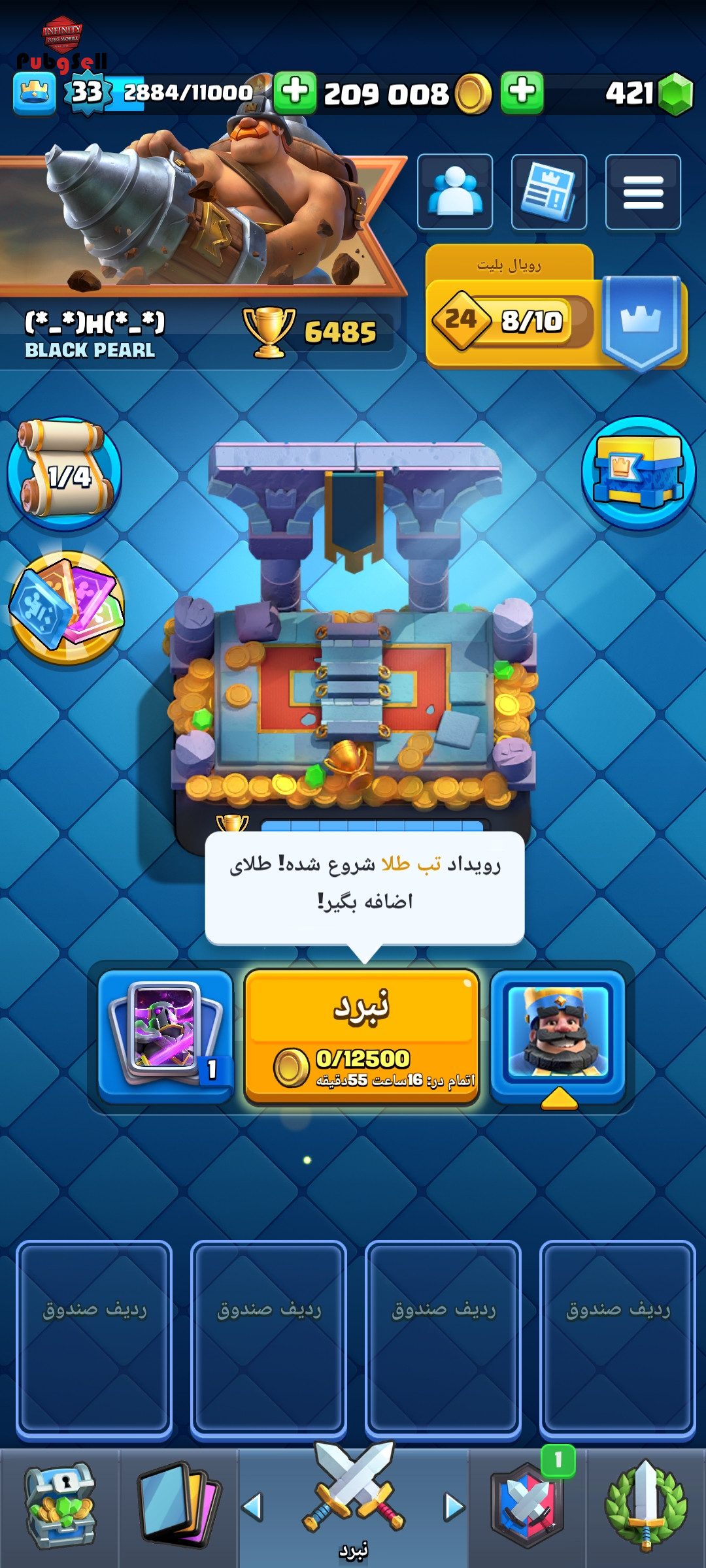Add more gold with the coins plus button
This screenshot has width=706, height=1568.
522,93
